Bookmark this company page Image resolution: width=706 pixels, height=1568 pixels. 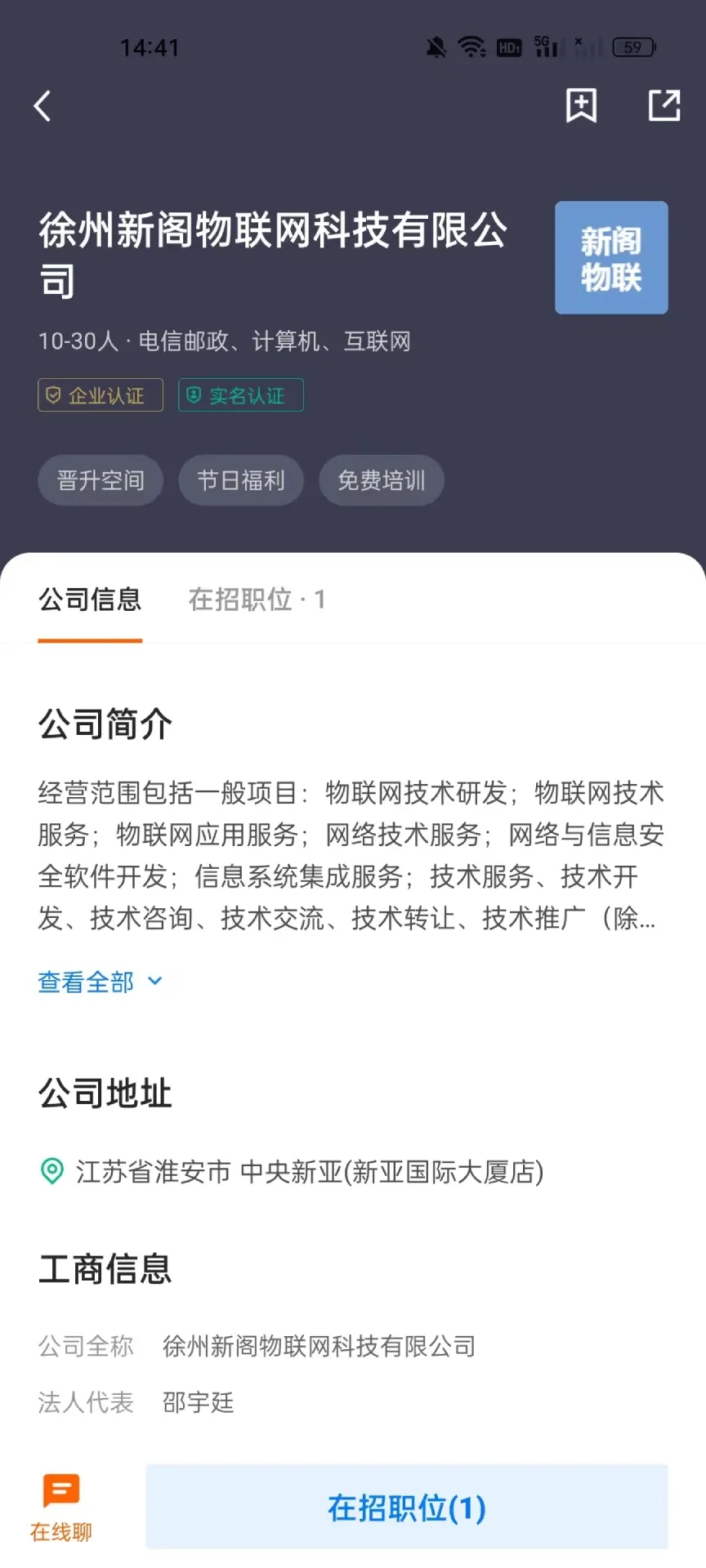581,105
